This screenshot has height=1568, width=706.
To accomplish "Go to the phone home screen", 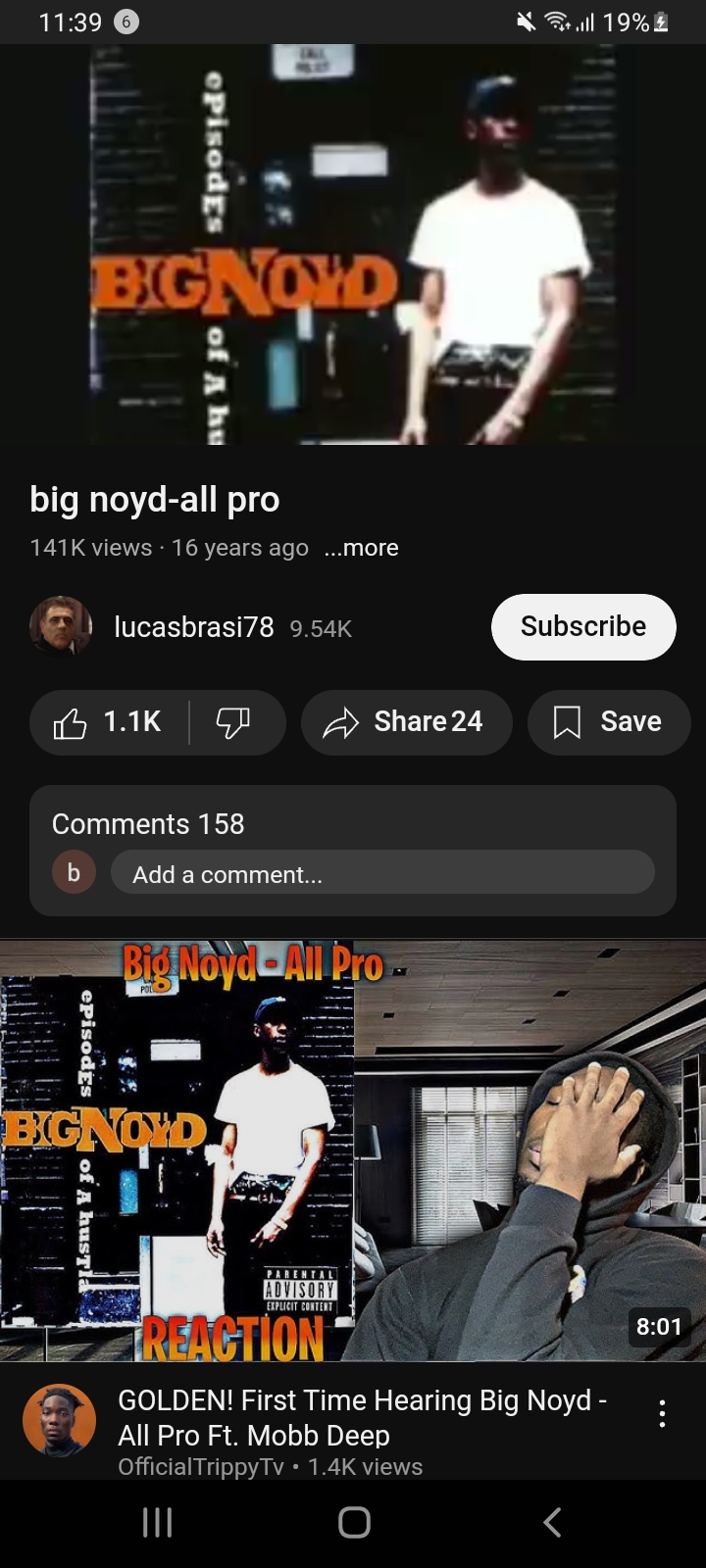I will click(x=354, y=1522).
